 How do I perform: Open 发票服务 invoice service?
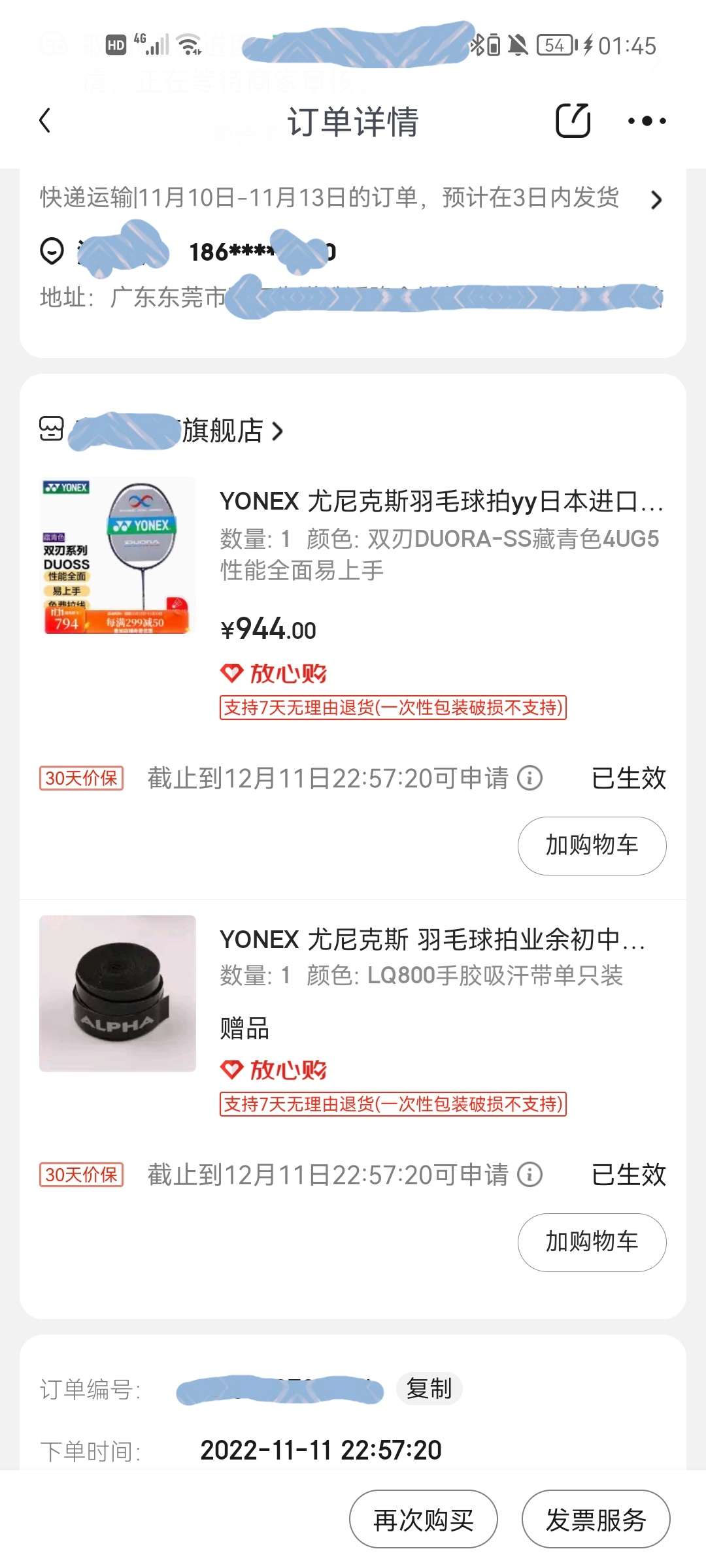click(x=596, y=1520)
